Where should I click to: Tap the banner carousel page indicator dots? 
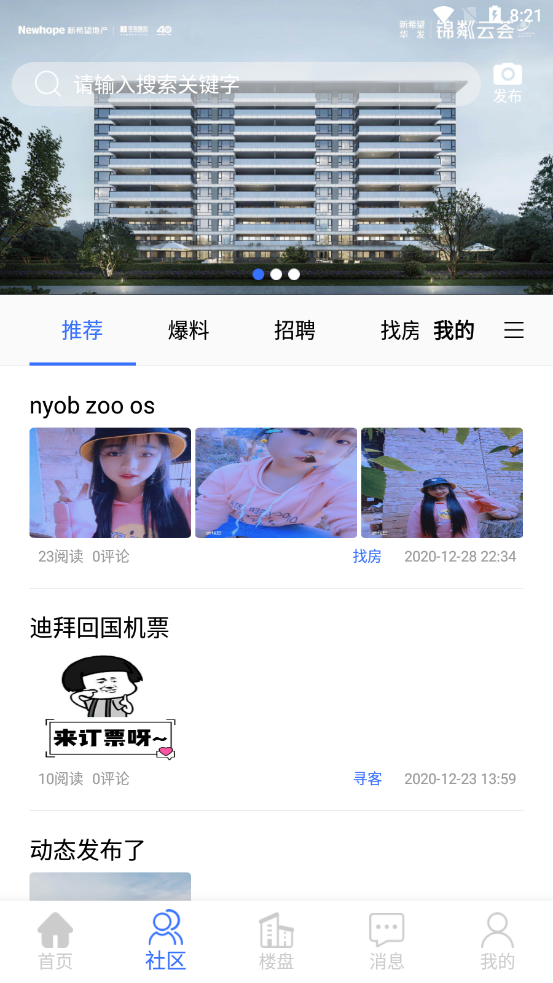[276, 274]
